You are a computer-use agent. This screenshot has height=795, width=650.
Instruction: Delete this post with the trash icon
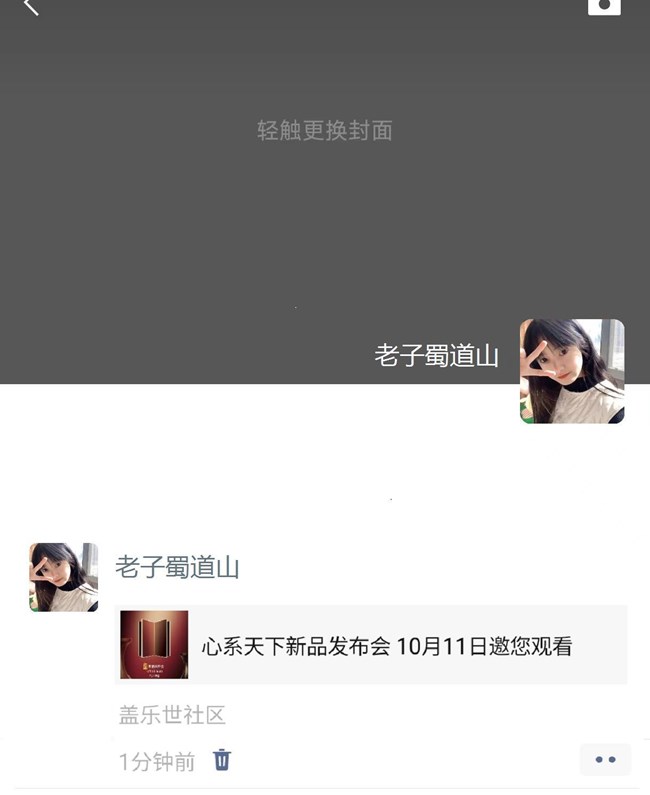222,760
